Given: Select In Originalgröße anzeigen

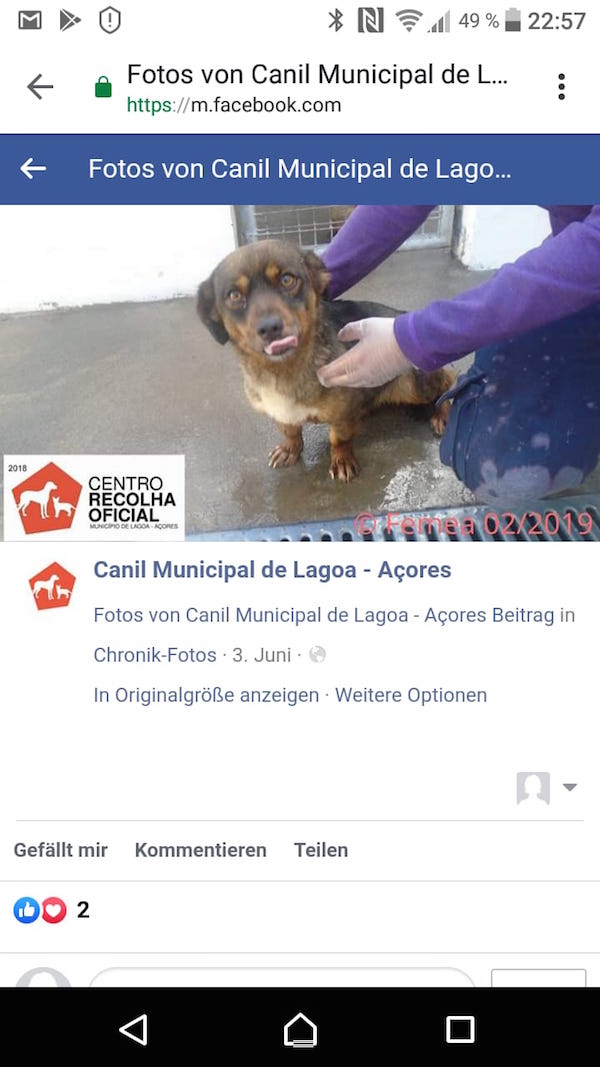Looking at the screenshot, I should [x=206, y=695].
